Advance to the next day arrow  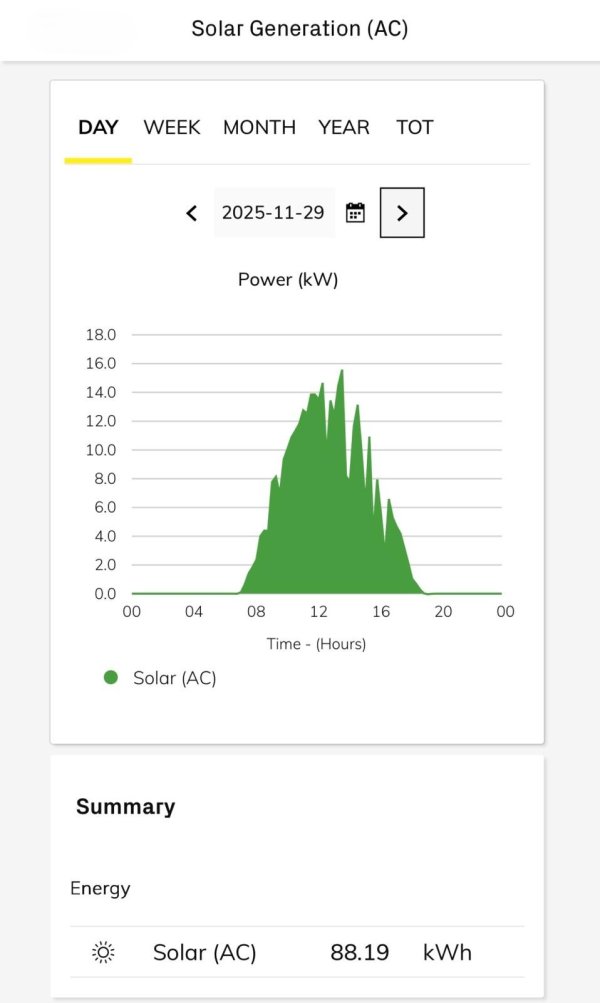click(402, 213)
